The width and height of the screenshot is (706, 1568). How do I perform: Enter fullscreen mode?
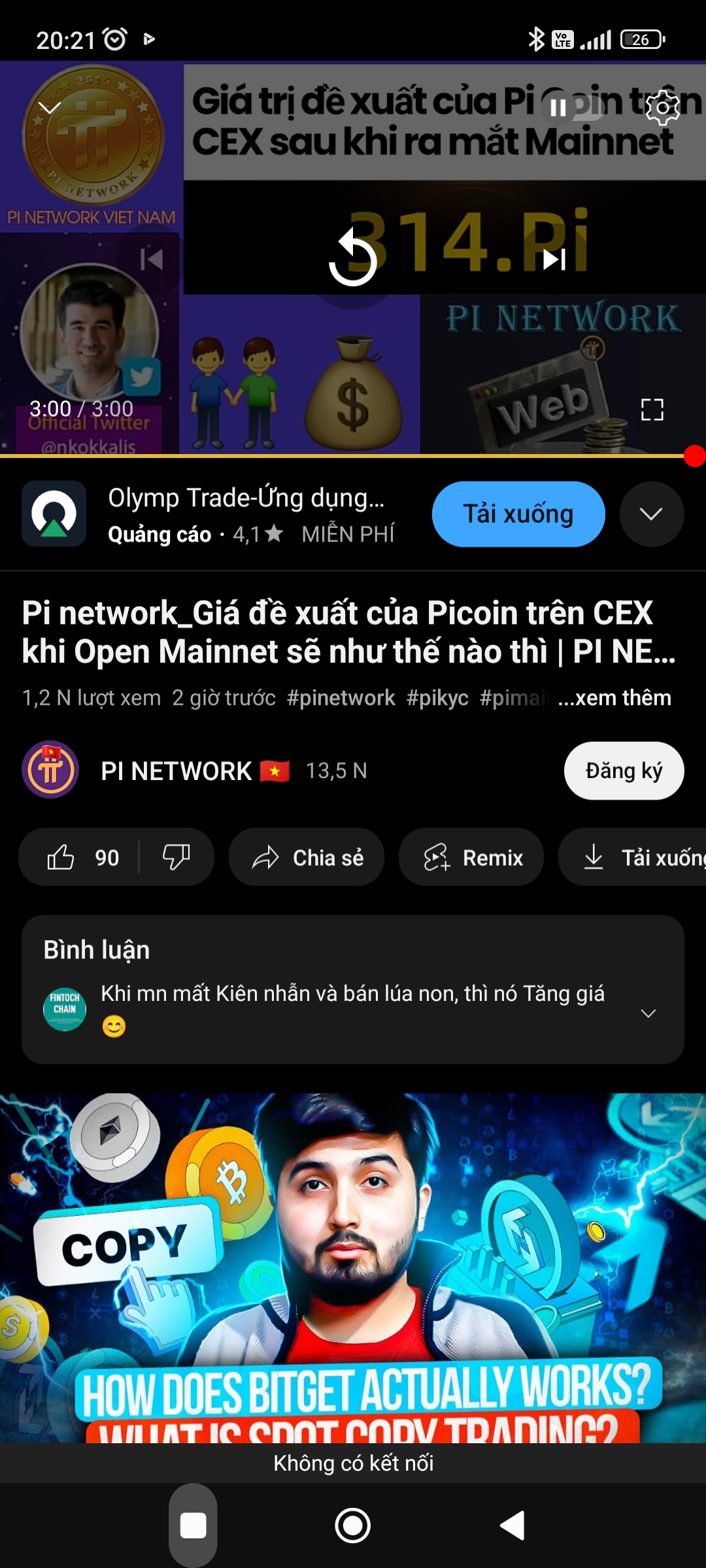[652, 410]
